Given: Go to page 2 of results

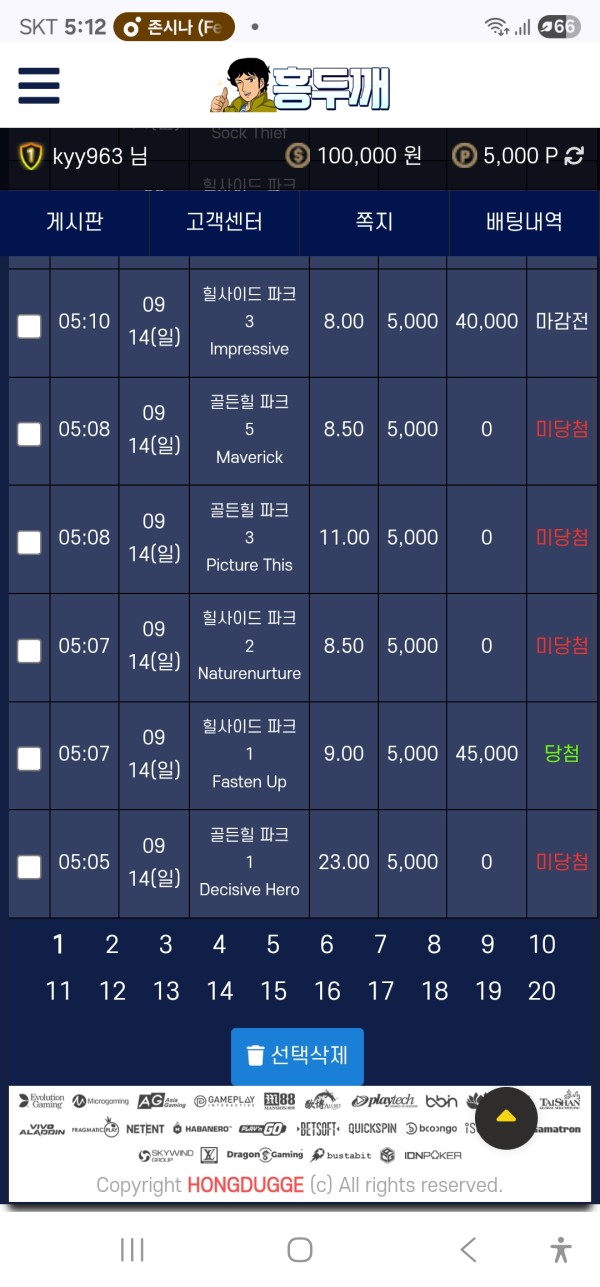Looking at the screenshot, I should tap(112, 944).
